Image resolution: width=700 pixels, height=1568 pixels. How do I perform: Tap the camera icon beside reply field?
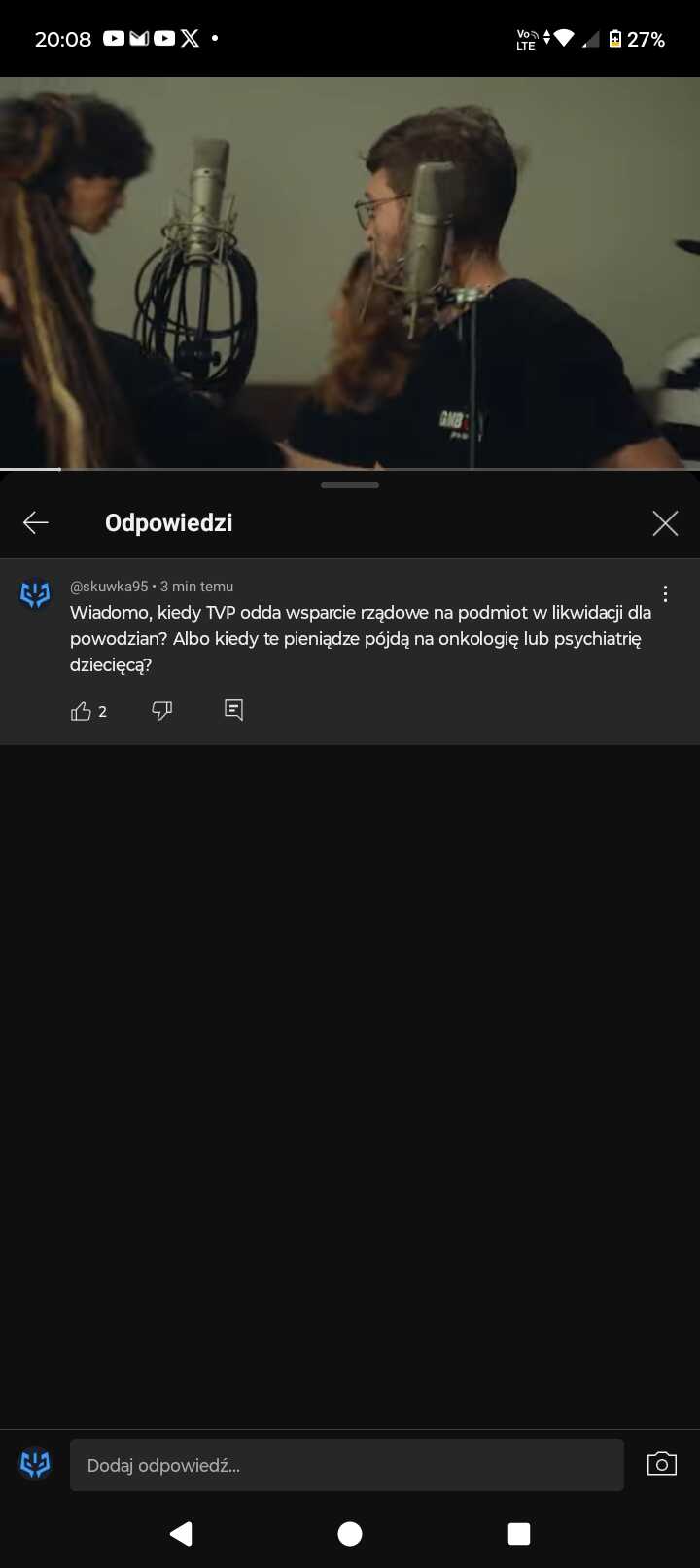pos(662,1464)
